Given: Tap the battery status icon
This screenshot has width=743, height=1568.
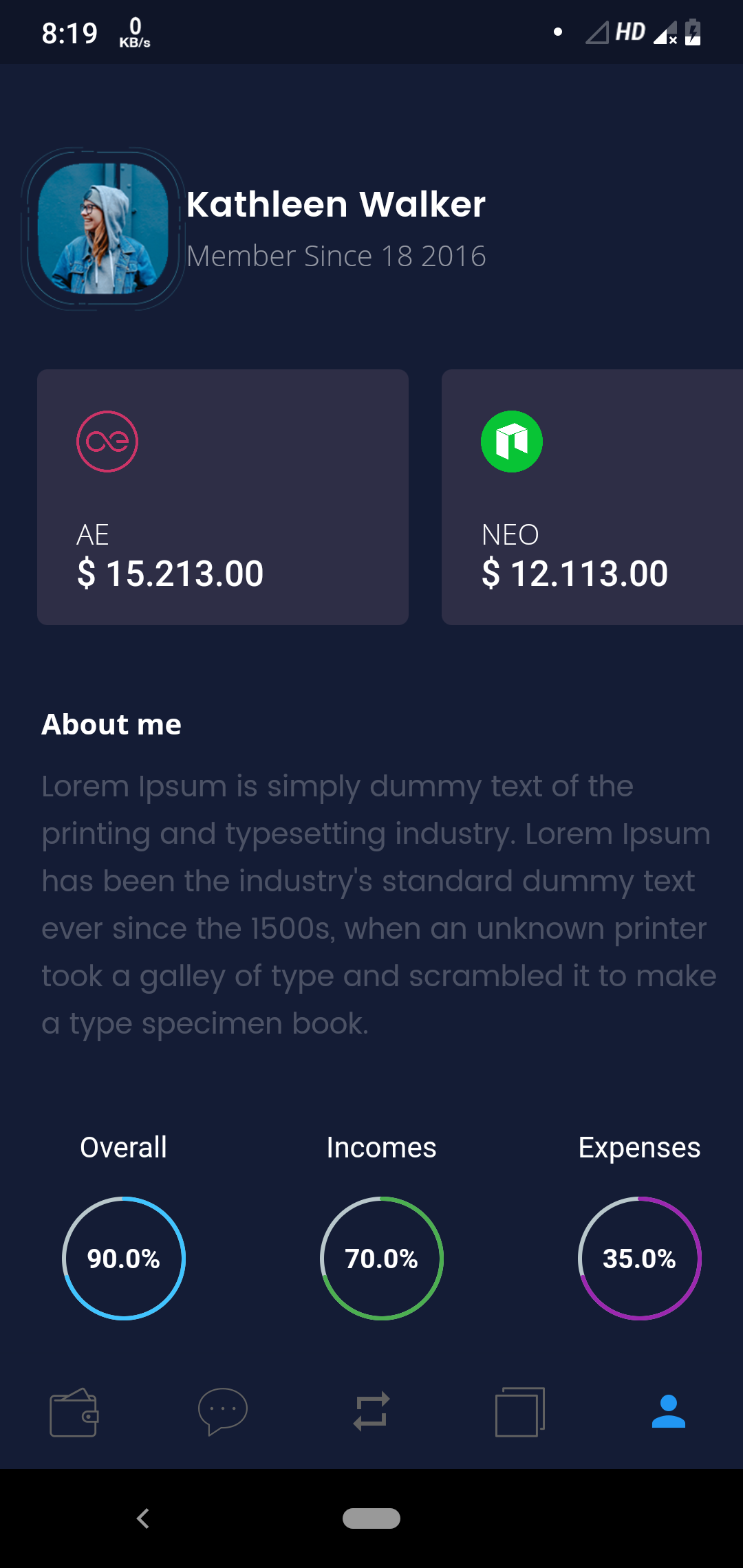Looking at the screenshot, I should 693,31.
